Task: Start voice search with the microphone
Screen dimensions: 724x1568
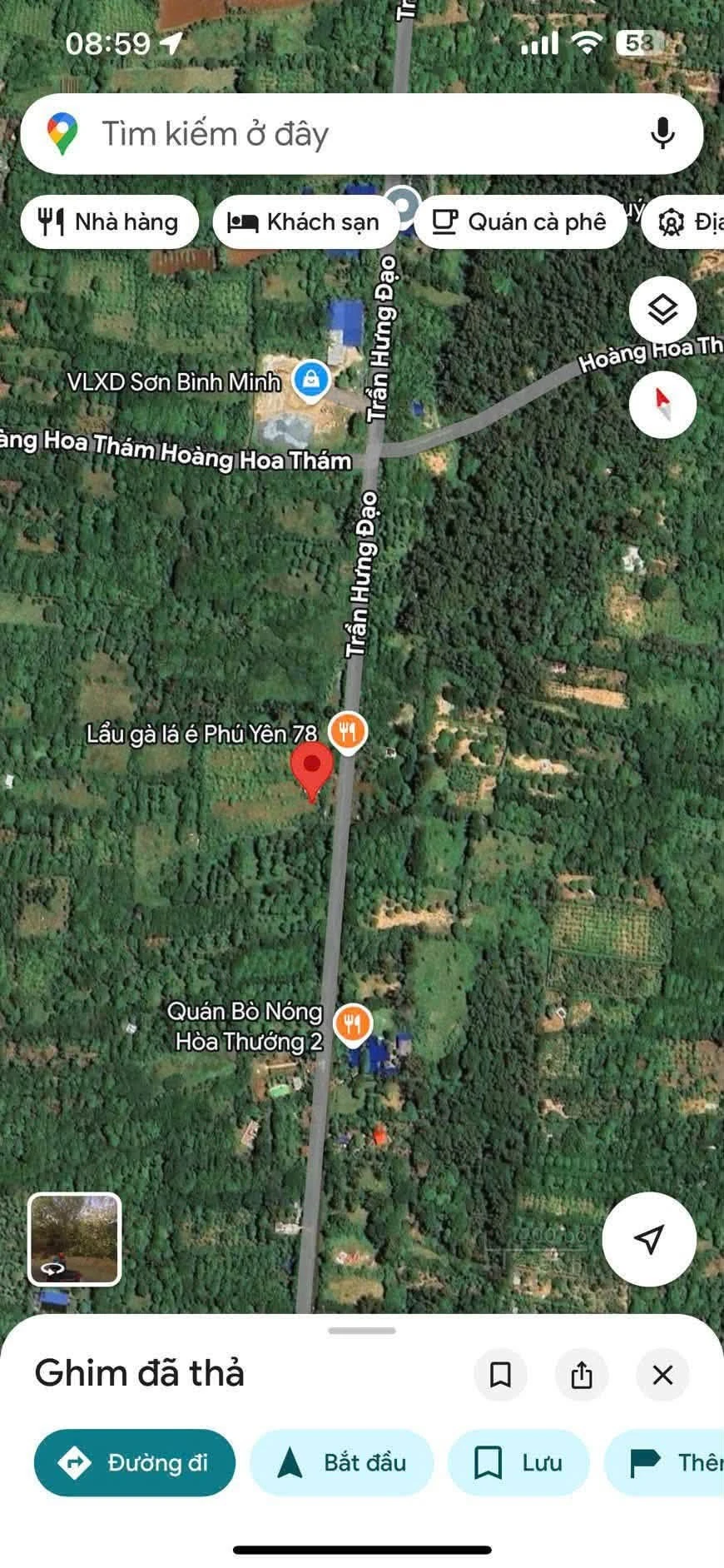Action: point(662,133)
